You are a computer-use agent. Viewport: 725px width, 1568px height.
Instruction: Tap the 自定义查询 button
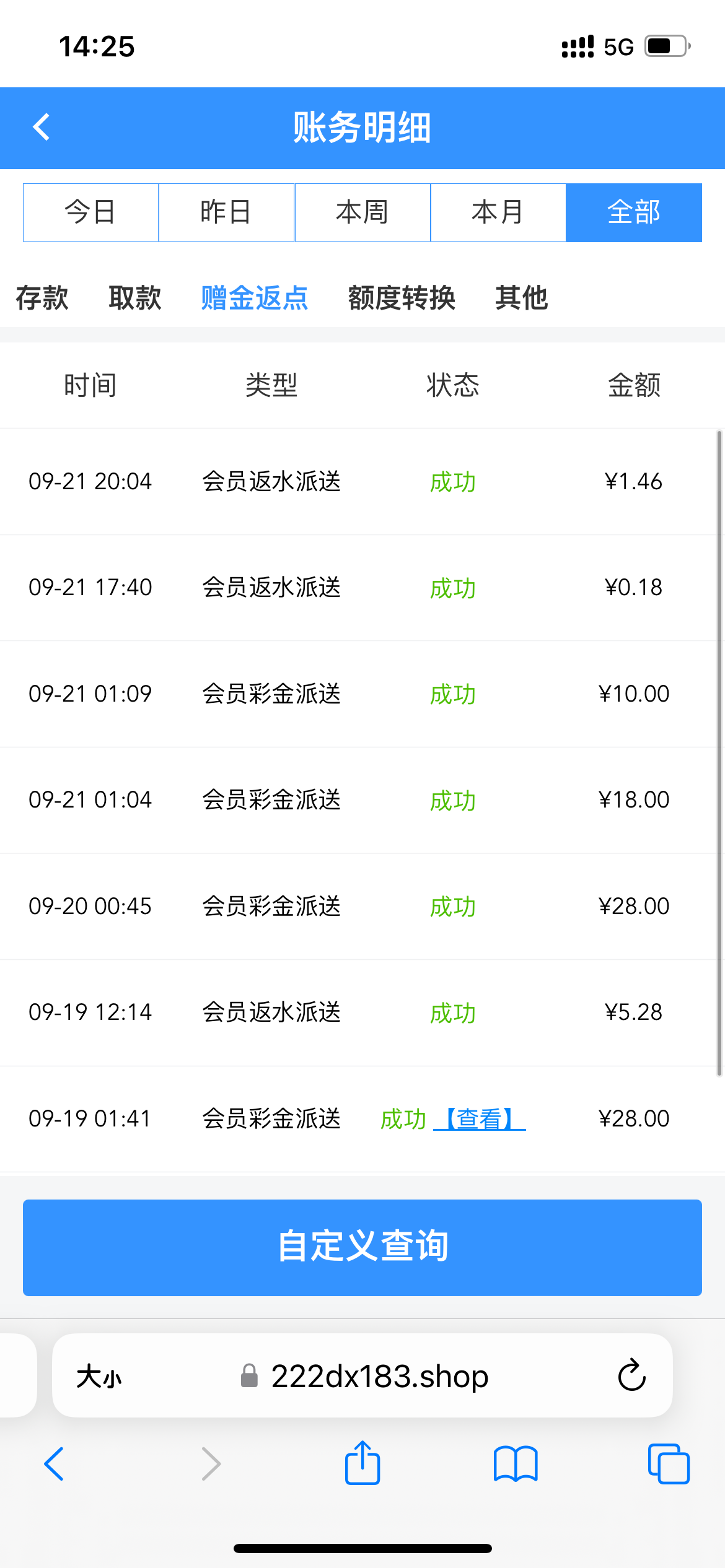tap(362, 1248)
